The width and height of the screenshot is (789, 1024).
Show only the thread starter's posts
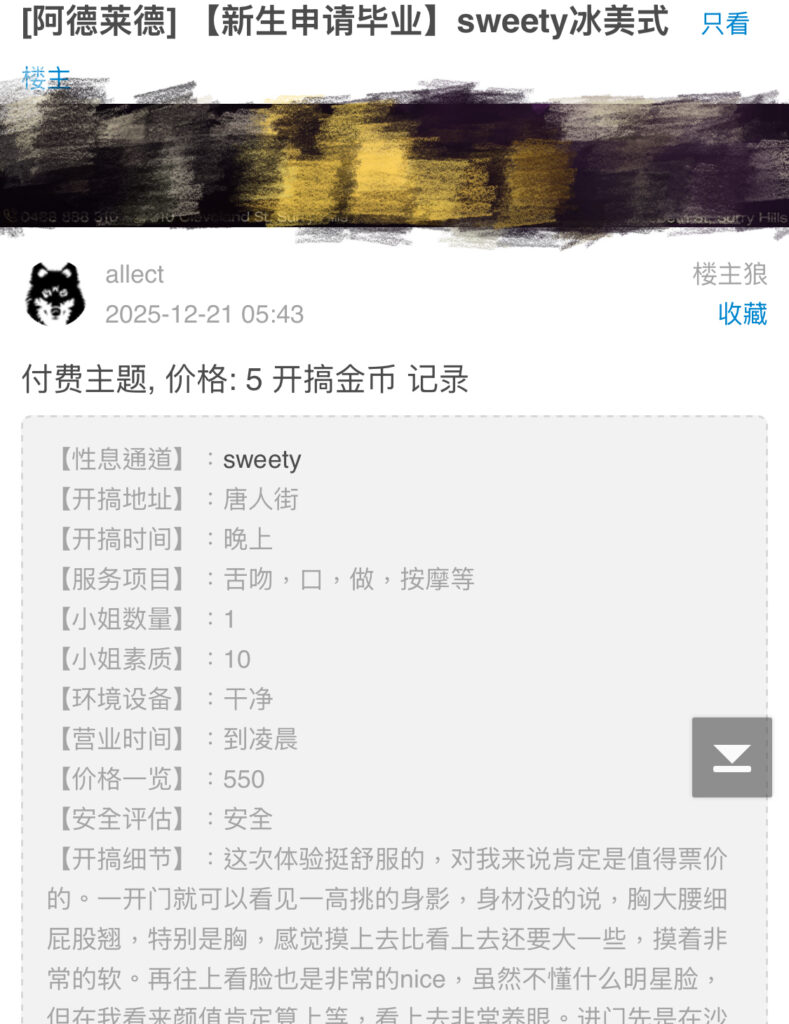pos(724,24)
